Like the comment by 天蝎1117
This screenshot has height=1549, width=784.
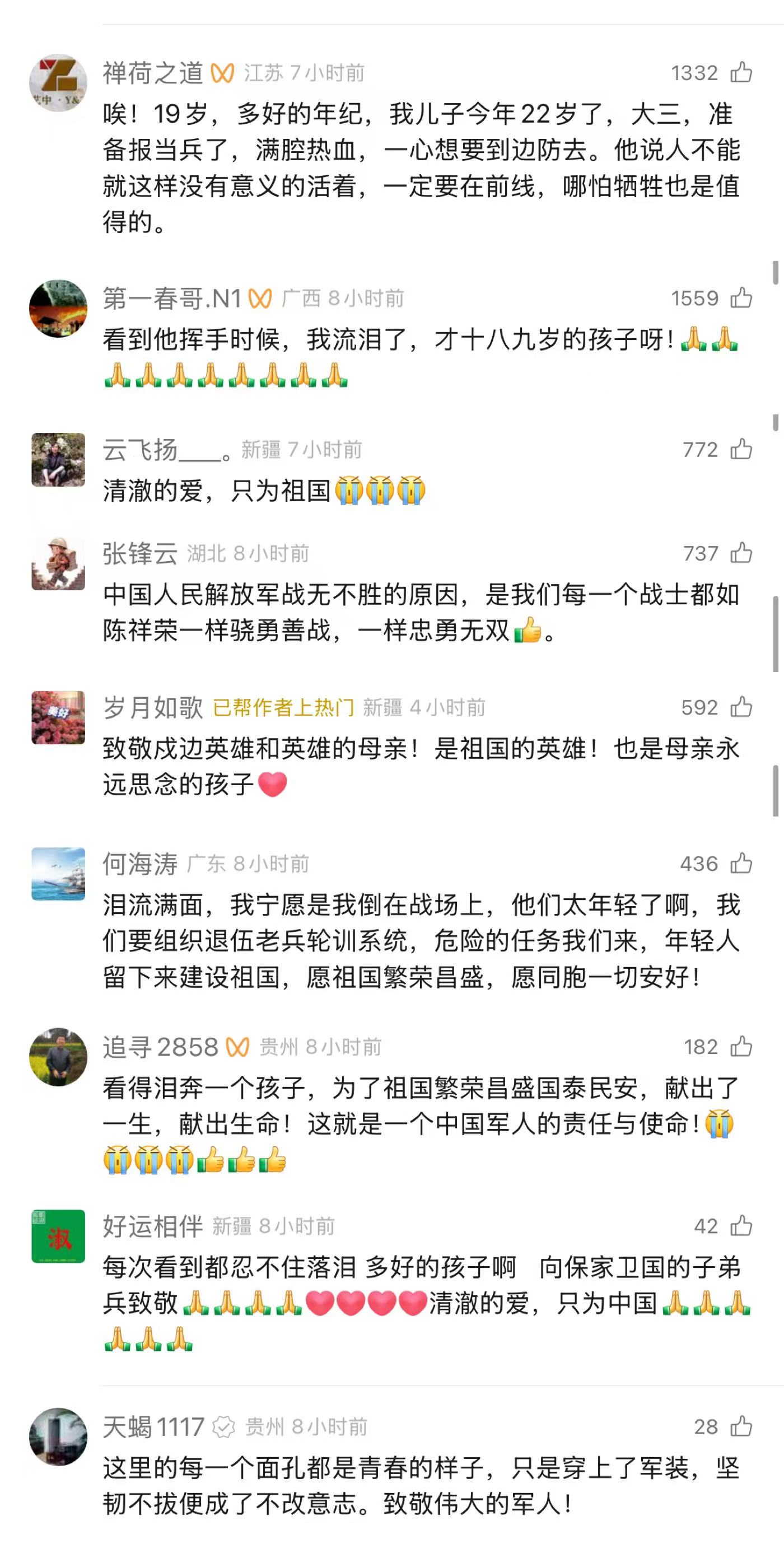coord(741,1426)
